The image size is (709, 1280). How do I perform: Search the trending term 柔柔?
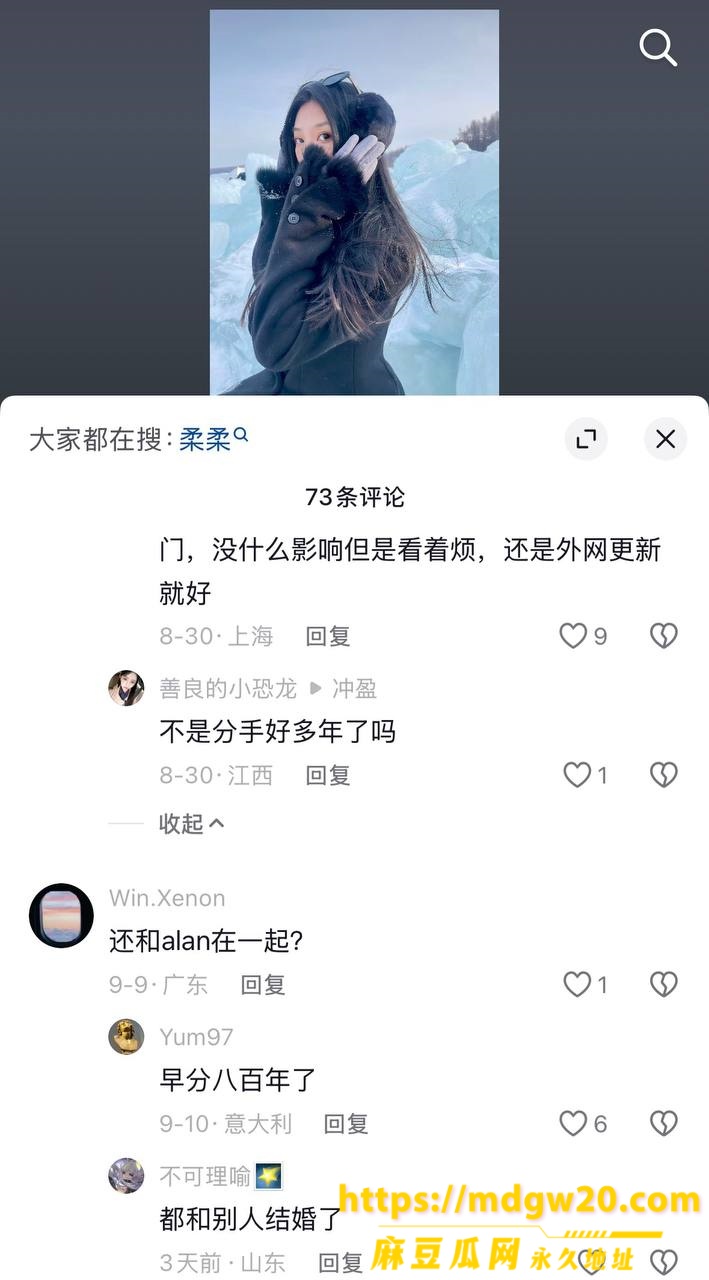coord(213,439)
